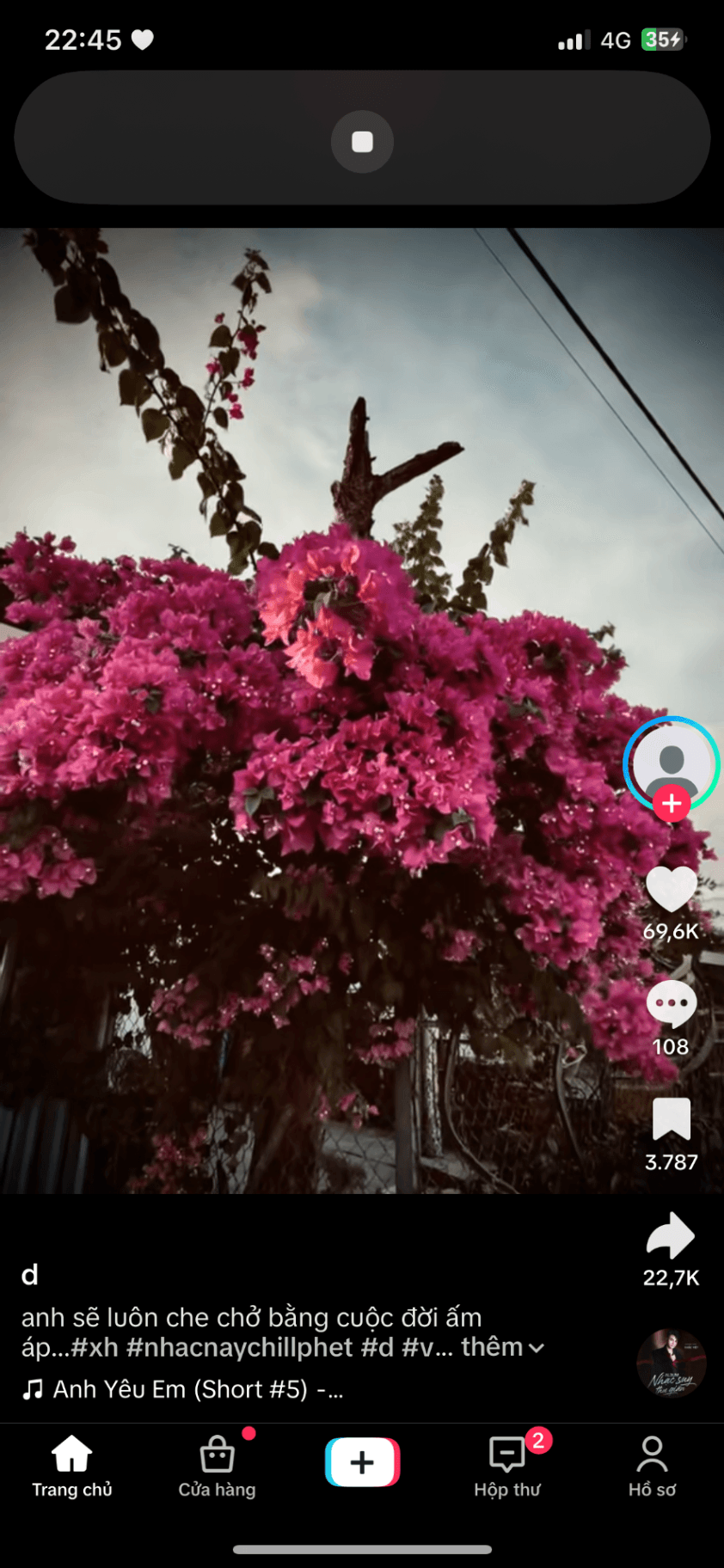The image size is (724, 1568).
Task: Share this video
Action: pos(671,1235)
